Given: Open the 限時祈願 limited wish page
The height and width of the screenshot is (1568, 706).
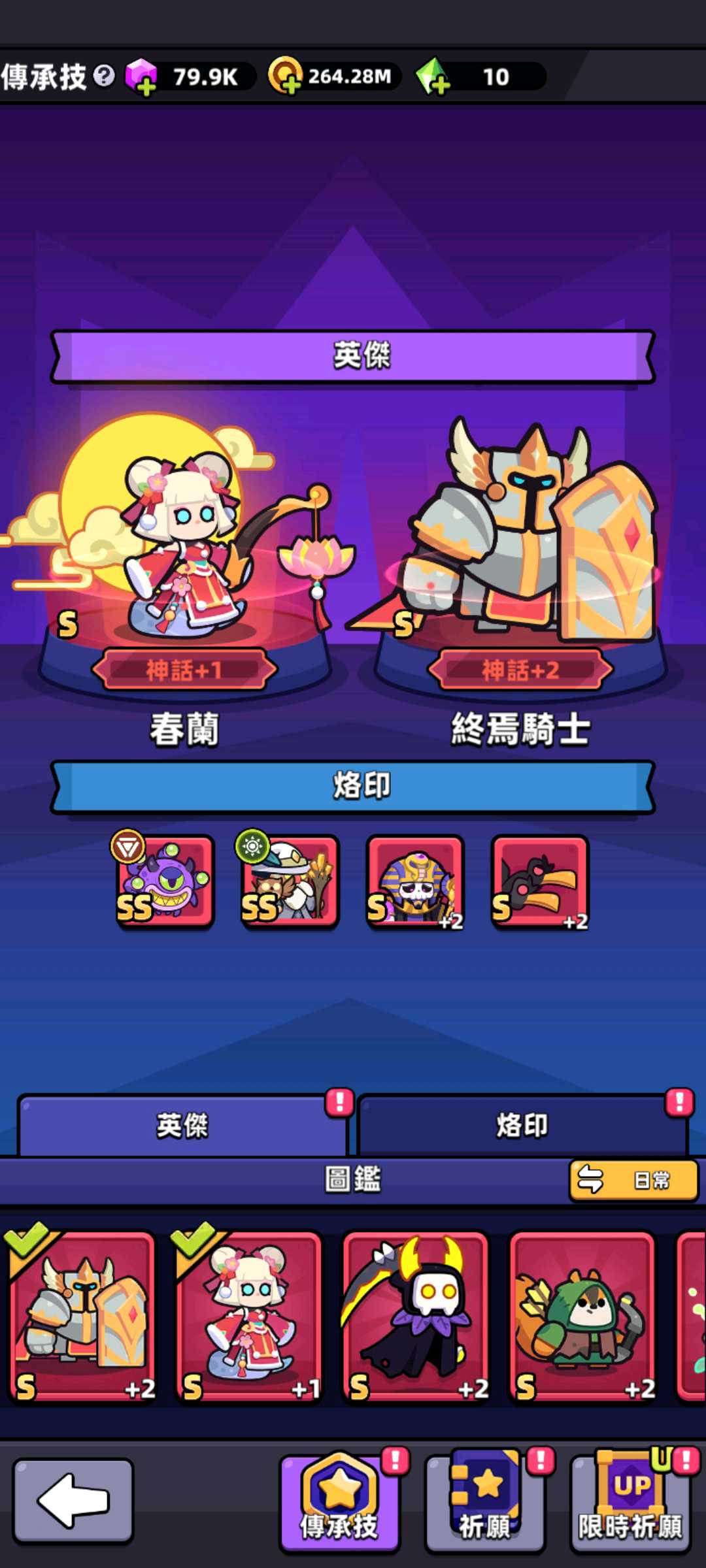Looking at the screenshot, I should [x=630, y=1501].
